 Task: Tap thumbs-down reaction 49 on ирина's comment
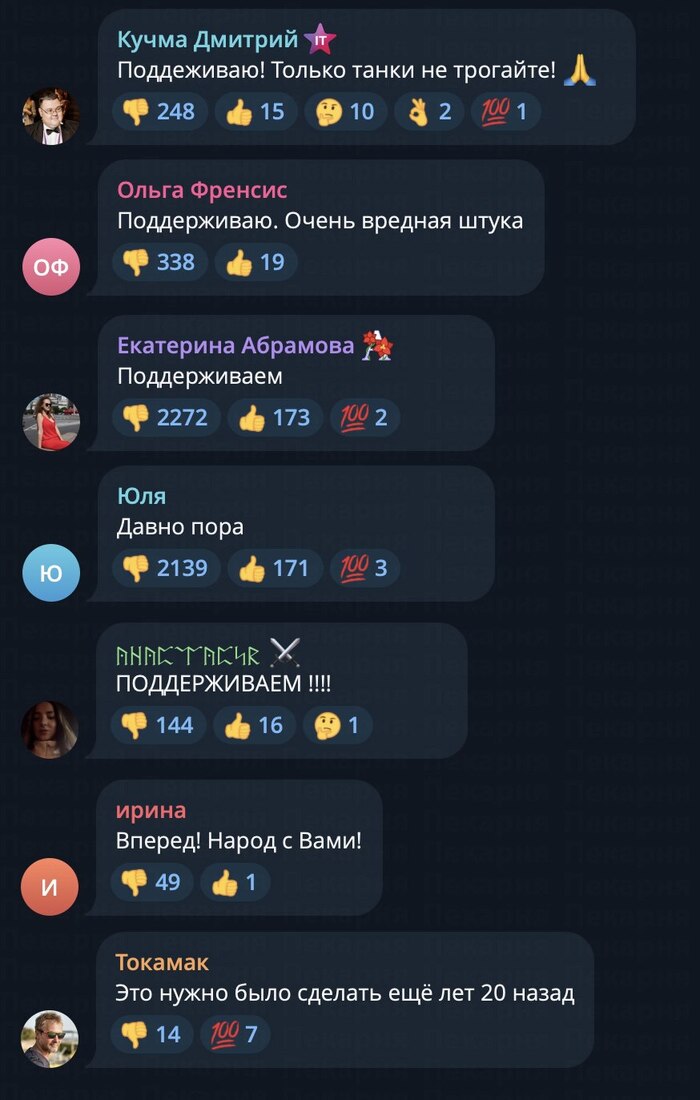(x=152, y=882)
